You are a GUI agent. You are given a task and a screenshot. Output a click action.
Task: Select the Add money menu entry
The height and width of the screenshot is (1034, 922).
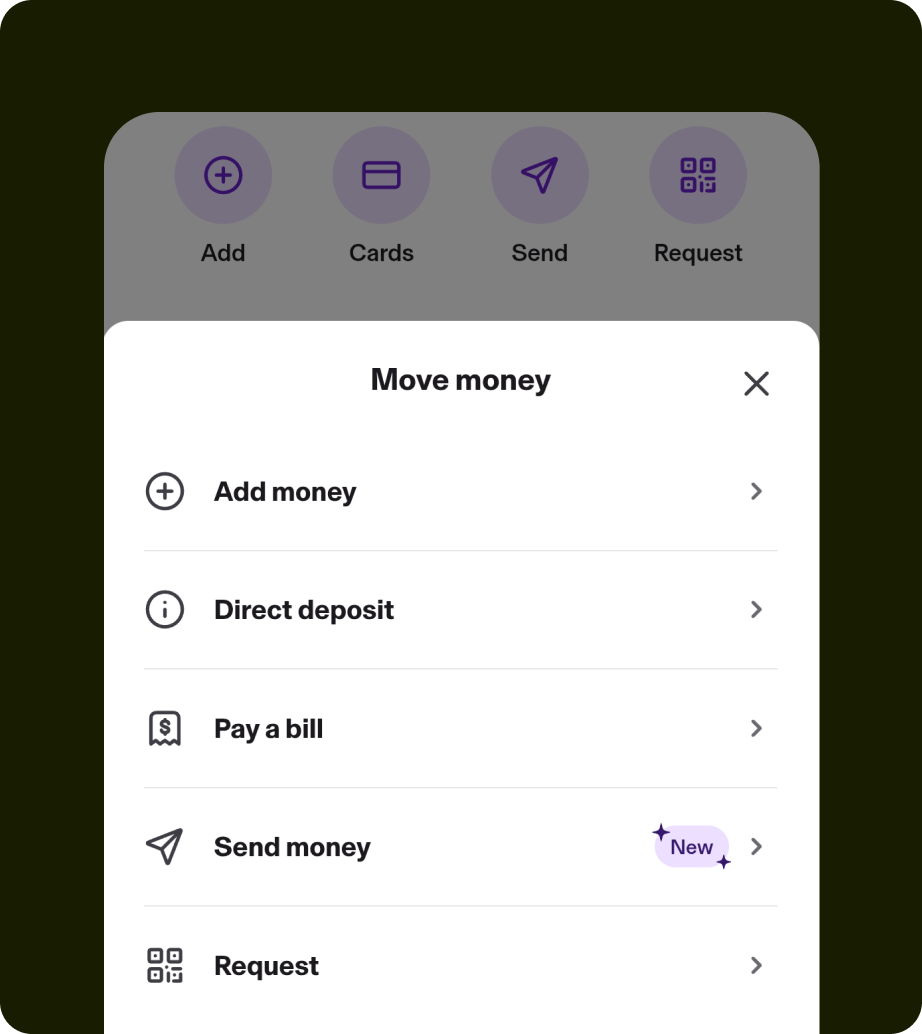pyautogui.click(x=284, y=491)
